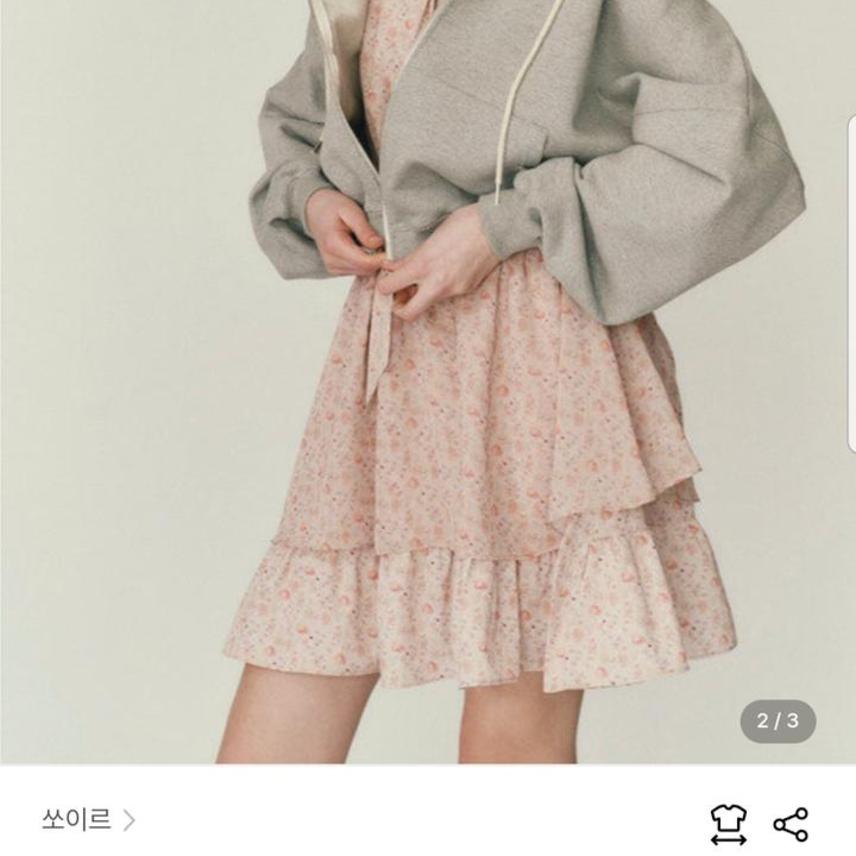The width and height of the screenshot is (856, 856).
Task: Open the clothing size guide icon
Action: [729, 823]
